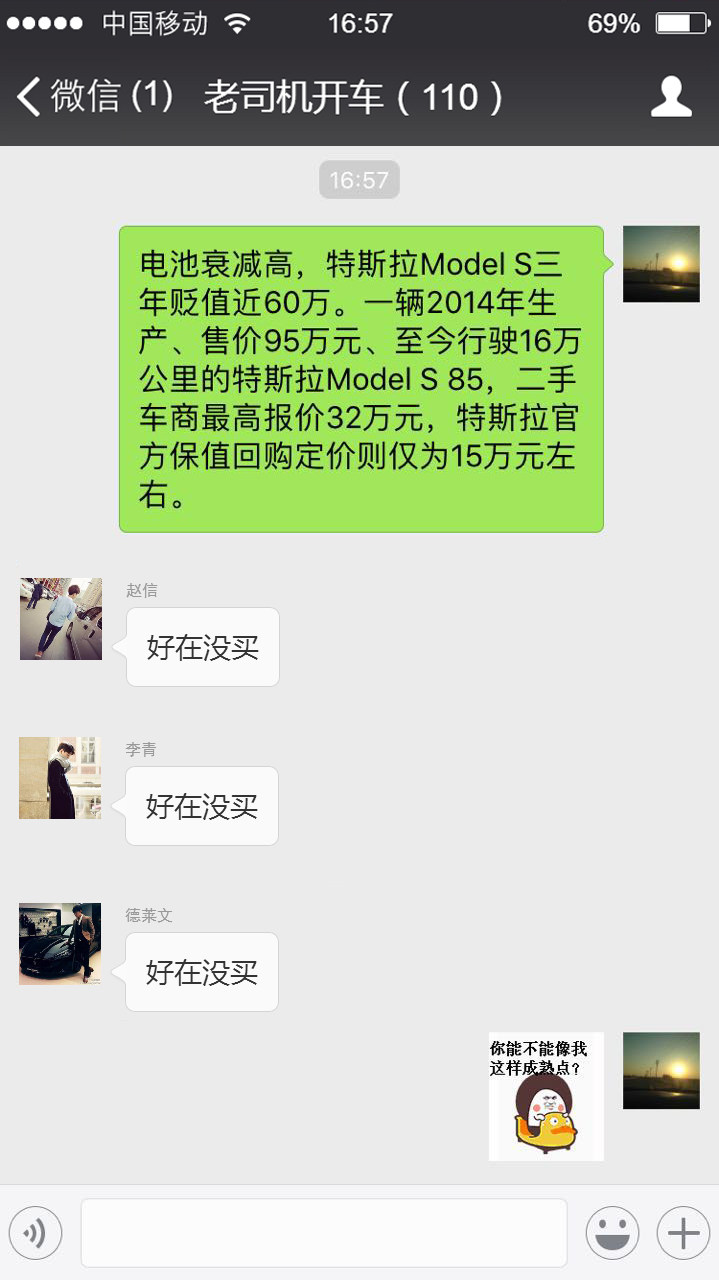Image resolution: width=719 pixels, height=1280 pixels.
Task: Focus the message text field
Action: tap(323, 1233)
